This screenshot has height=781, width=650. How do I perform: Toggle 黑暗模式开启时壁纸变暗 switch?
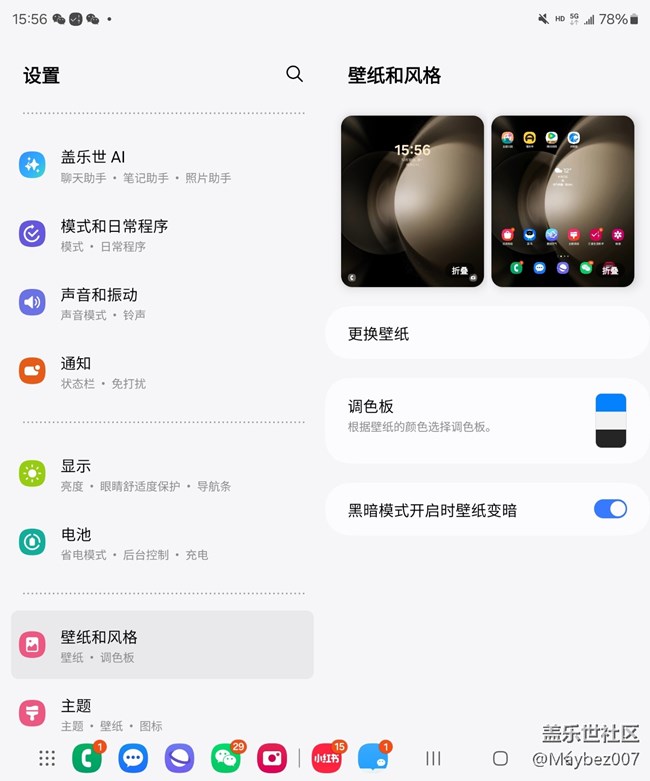coord(610,509)
